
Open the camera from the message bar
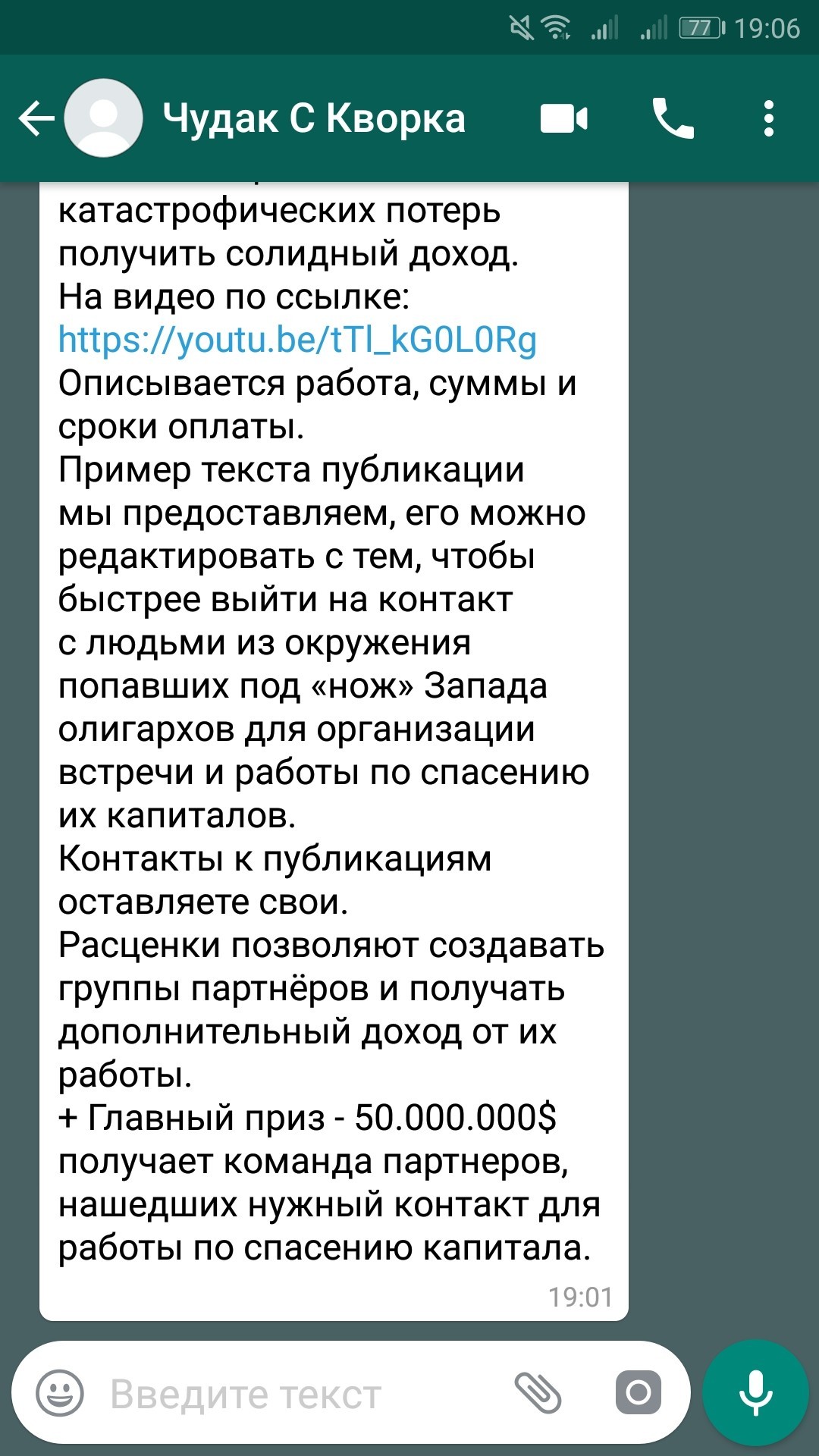(638, 1392)
